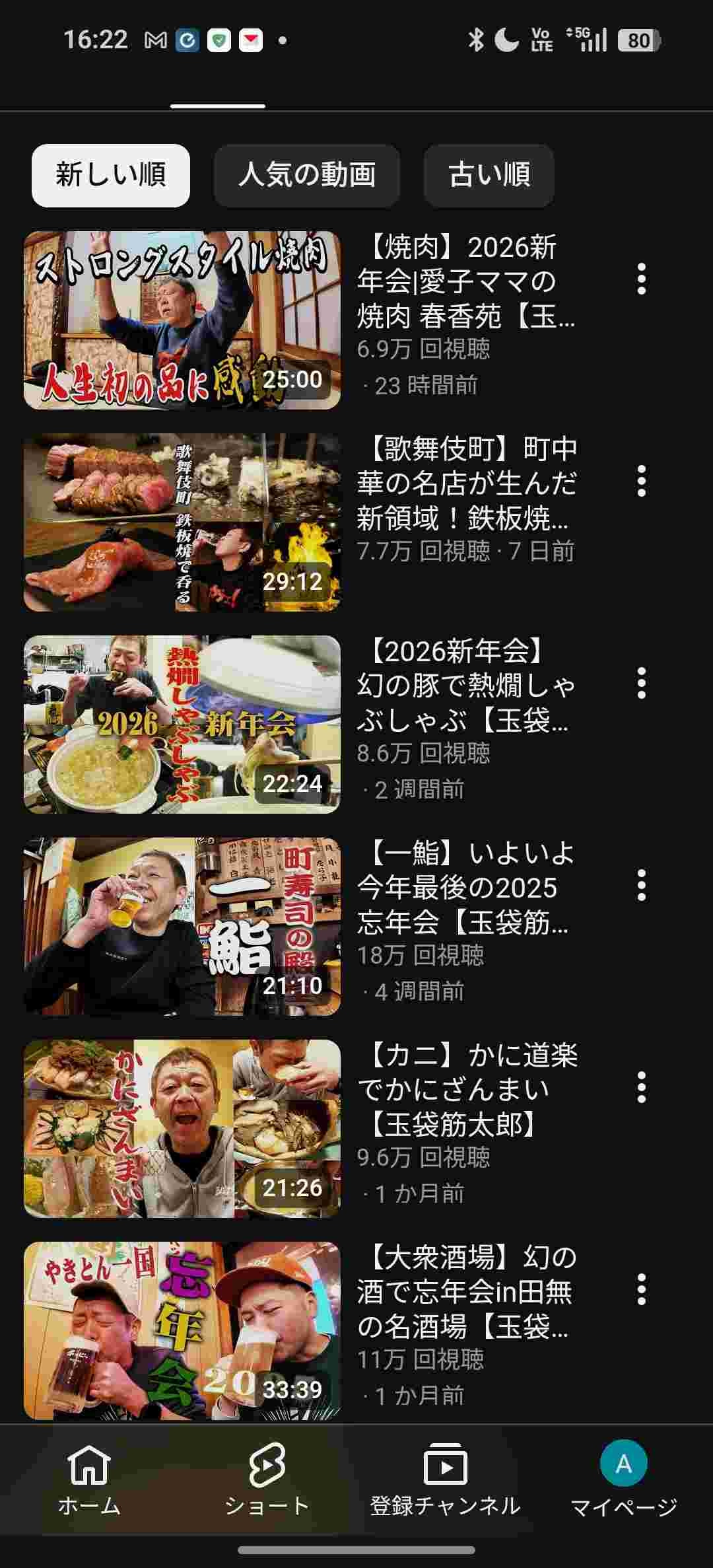
Task: Watch 【カニ】かに道楽でかにざんまい video
Action: pos(182,1129)
